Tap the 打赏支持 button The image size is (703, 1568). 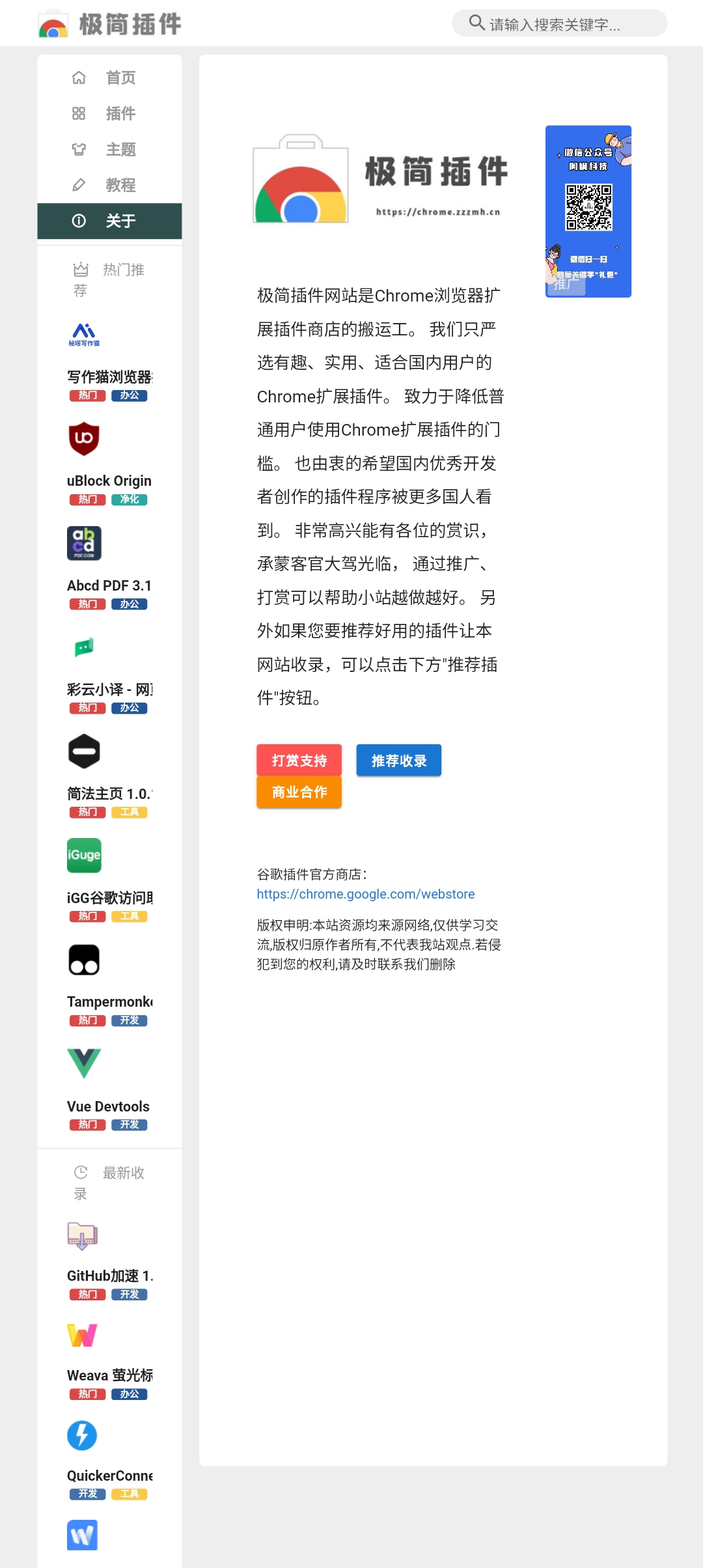(x=299, y=760)
